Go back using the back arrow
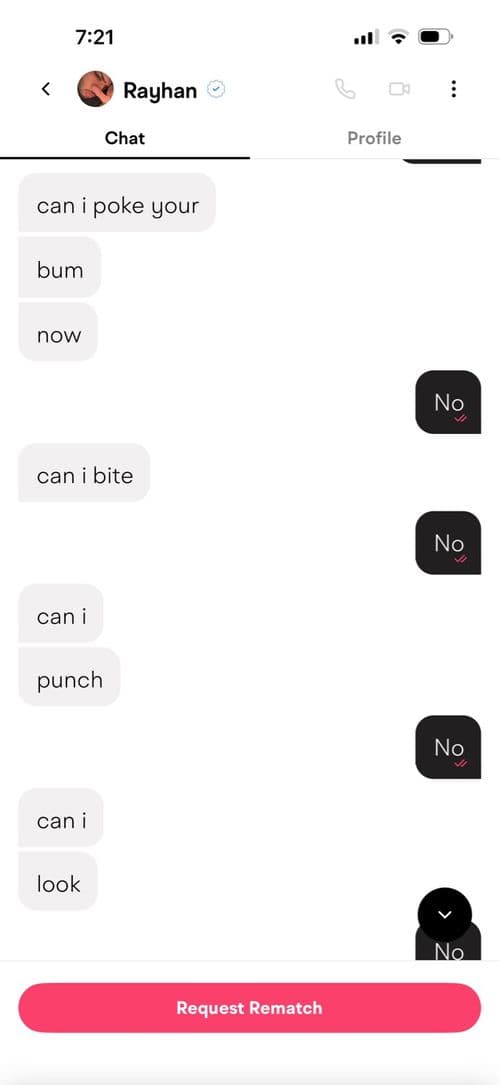 click(x=46, y=89)
